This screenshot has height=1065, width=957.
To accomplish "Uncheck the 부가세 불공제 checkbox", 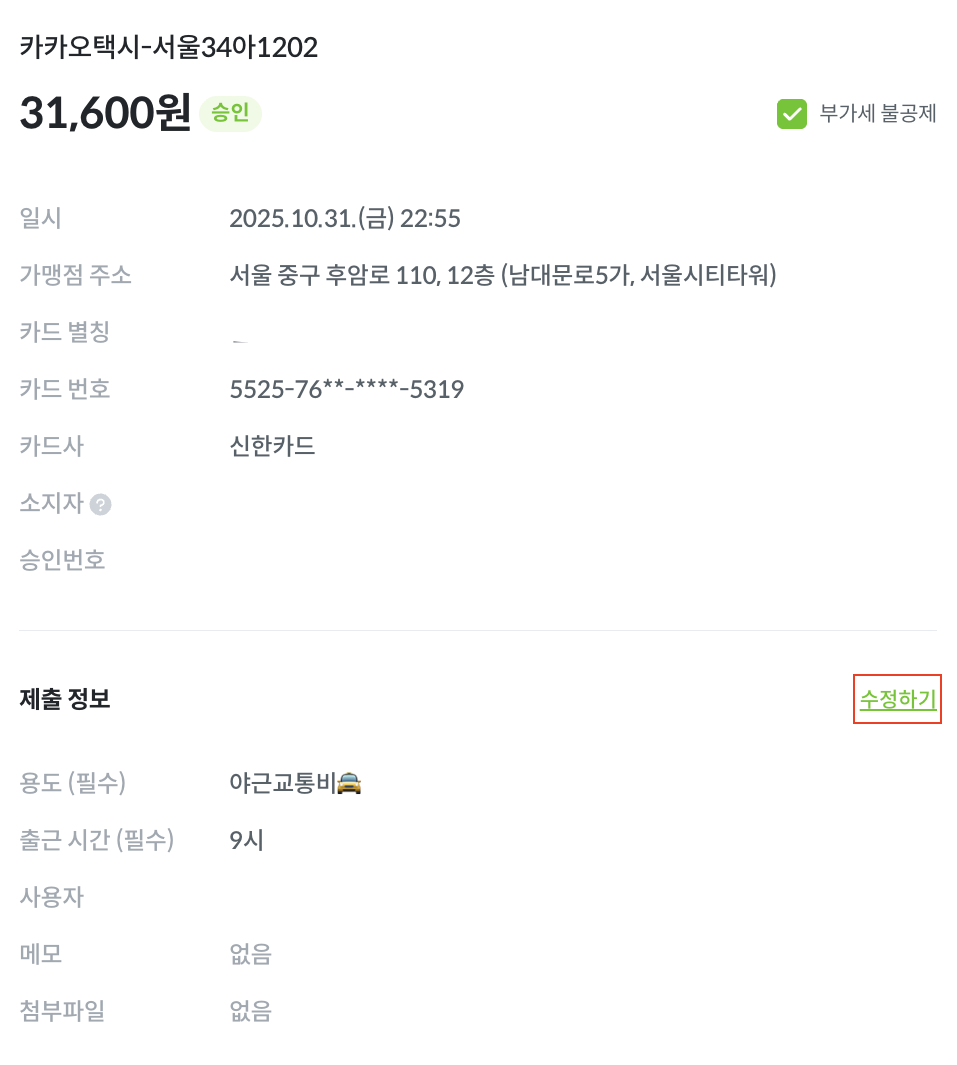I will pyautogui.click(x=791, y=114).
